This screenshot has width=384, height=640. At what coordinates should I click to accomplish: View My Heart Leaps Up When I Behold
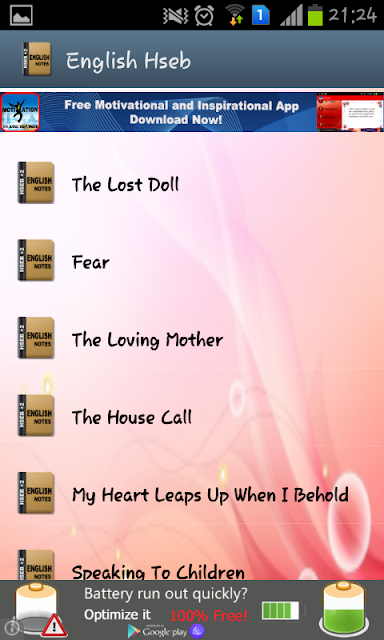(192, 493)
